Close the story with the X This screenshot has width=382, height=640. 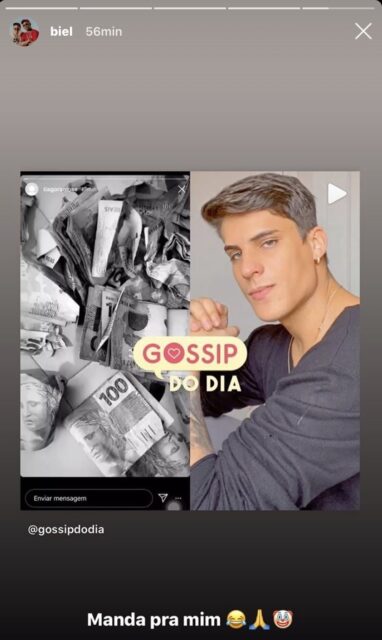(x=363, y=31)
